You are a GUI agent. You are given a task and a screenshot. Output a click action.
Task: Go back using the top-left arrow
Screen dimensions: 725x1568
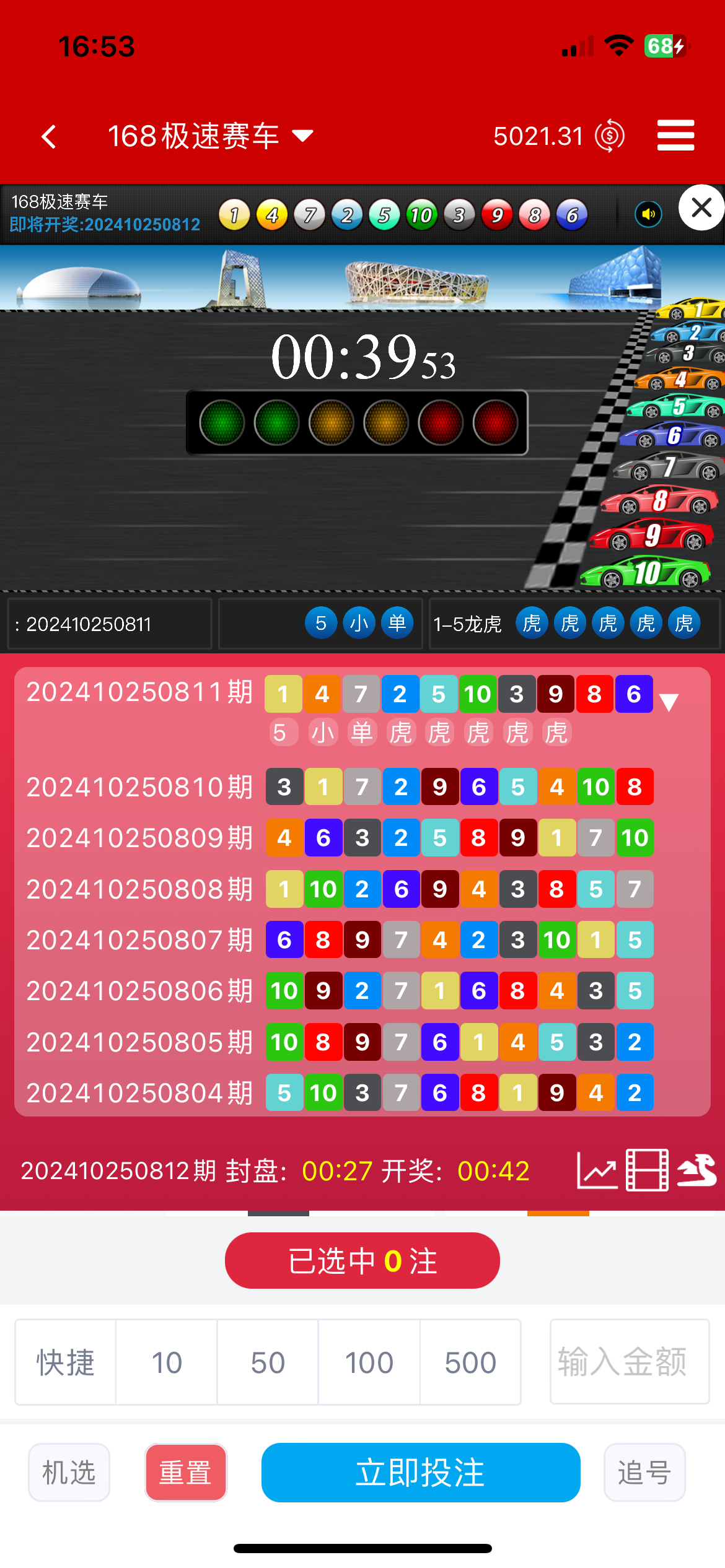pos(49,136)
